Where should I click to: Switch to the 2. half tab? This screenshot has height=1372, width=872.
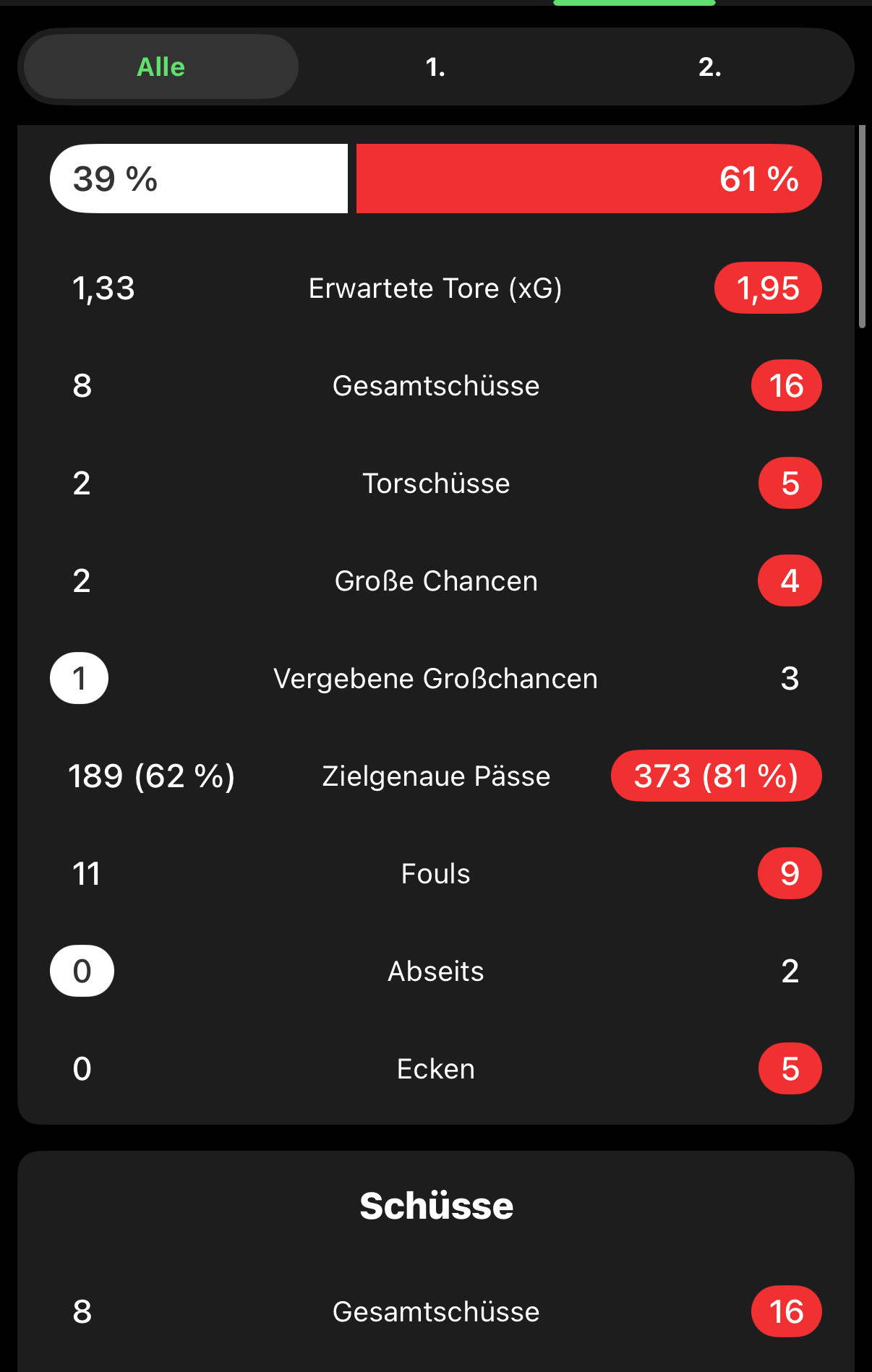coord(709,67)
